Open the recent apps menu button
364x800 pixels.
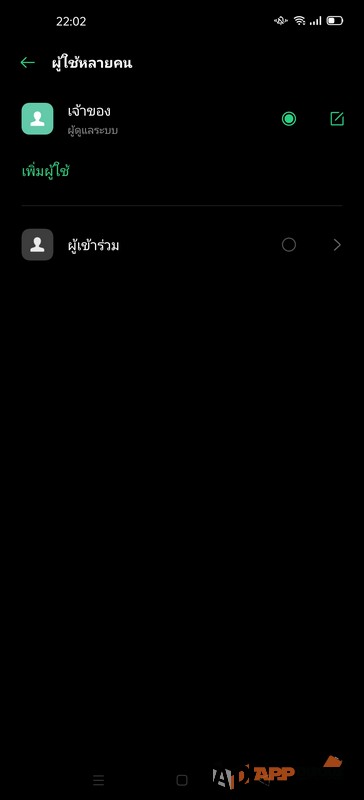(99, 780)
